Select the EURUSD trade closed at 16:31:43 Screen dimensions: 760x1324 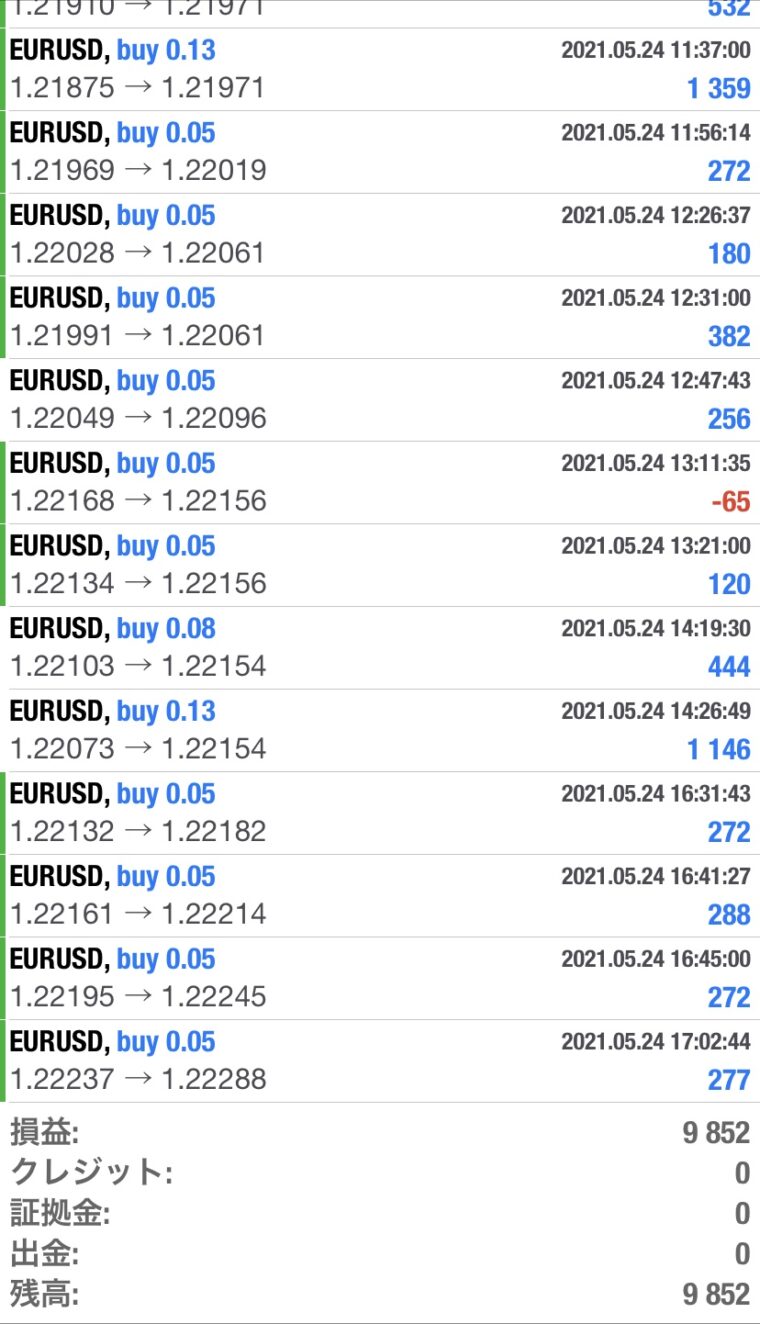pyautogui.click(x=380, y=813)
